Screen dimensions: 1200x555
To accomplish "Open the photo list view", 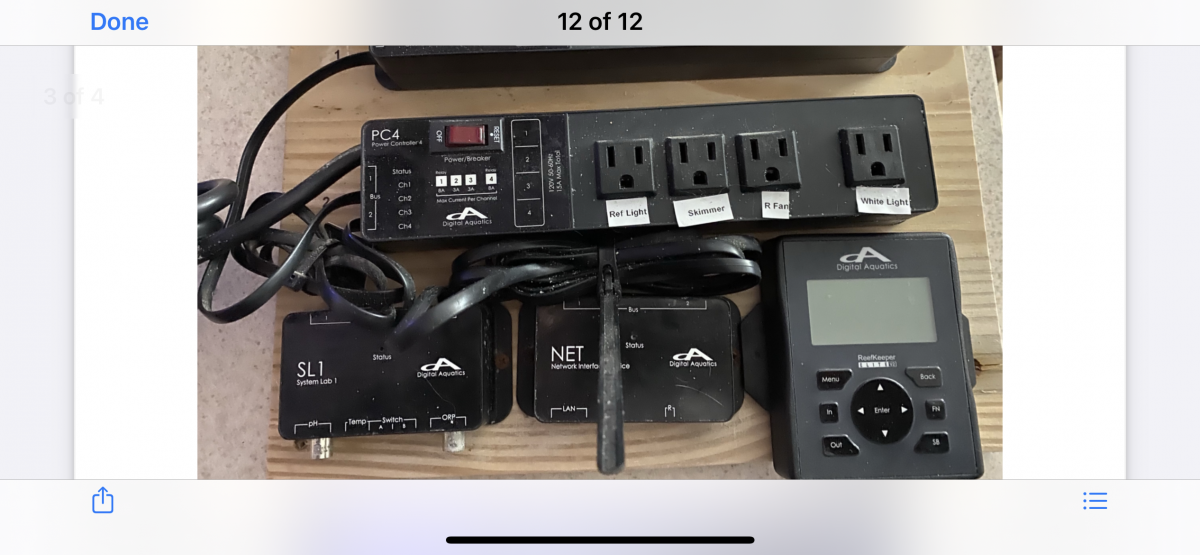I will tap(1095, 500).
